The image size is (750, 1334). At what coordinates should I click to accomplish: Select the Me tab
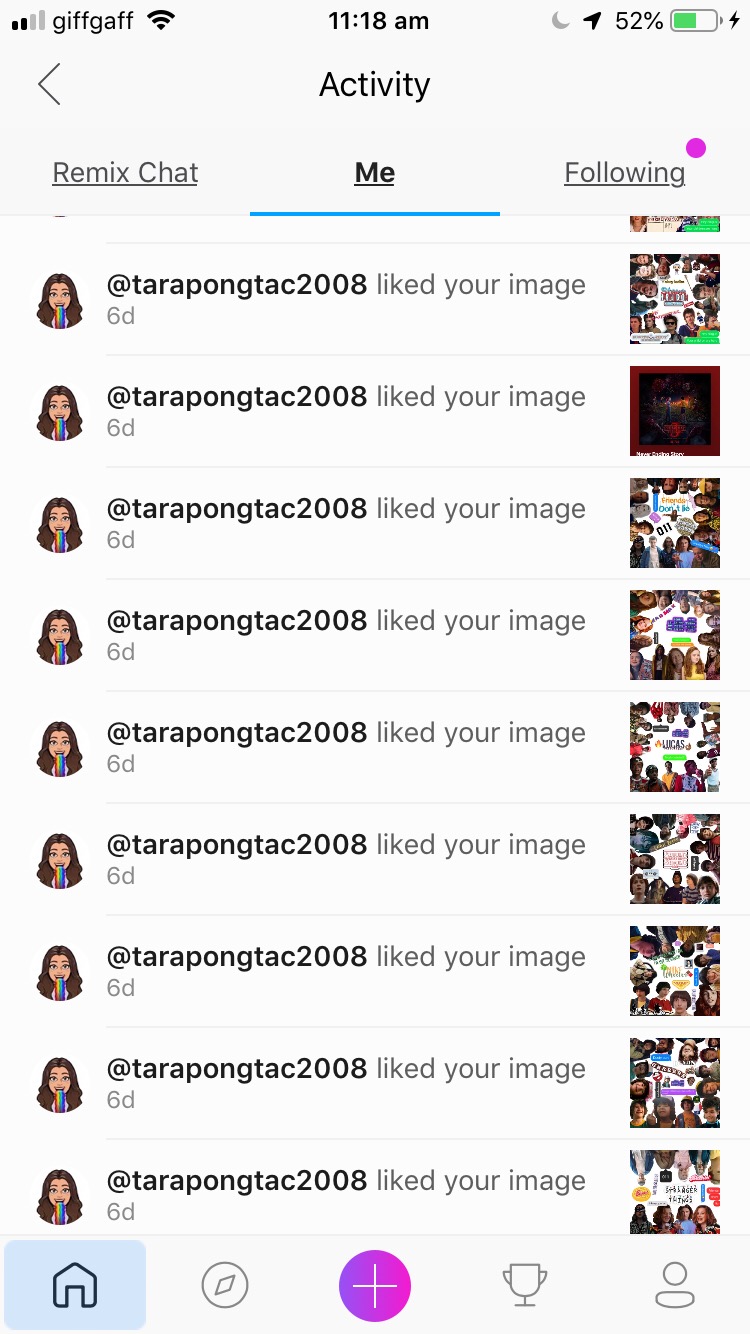pyautogui.click(x=374, y=173)
